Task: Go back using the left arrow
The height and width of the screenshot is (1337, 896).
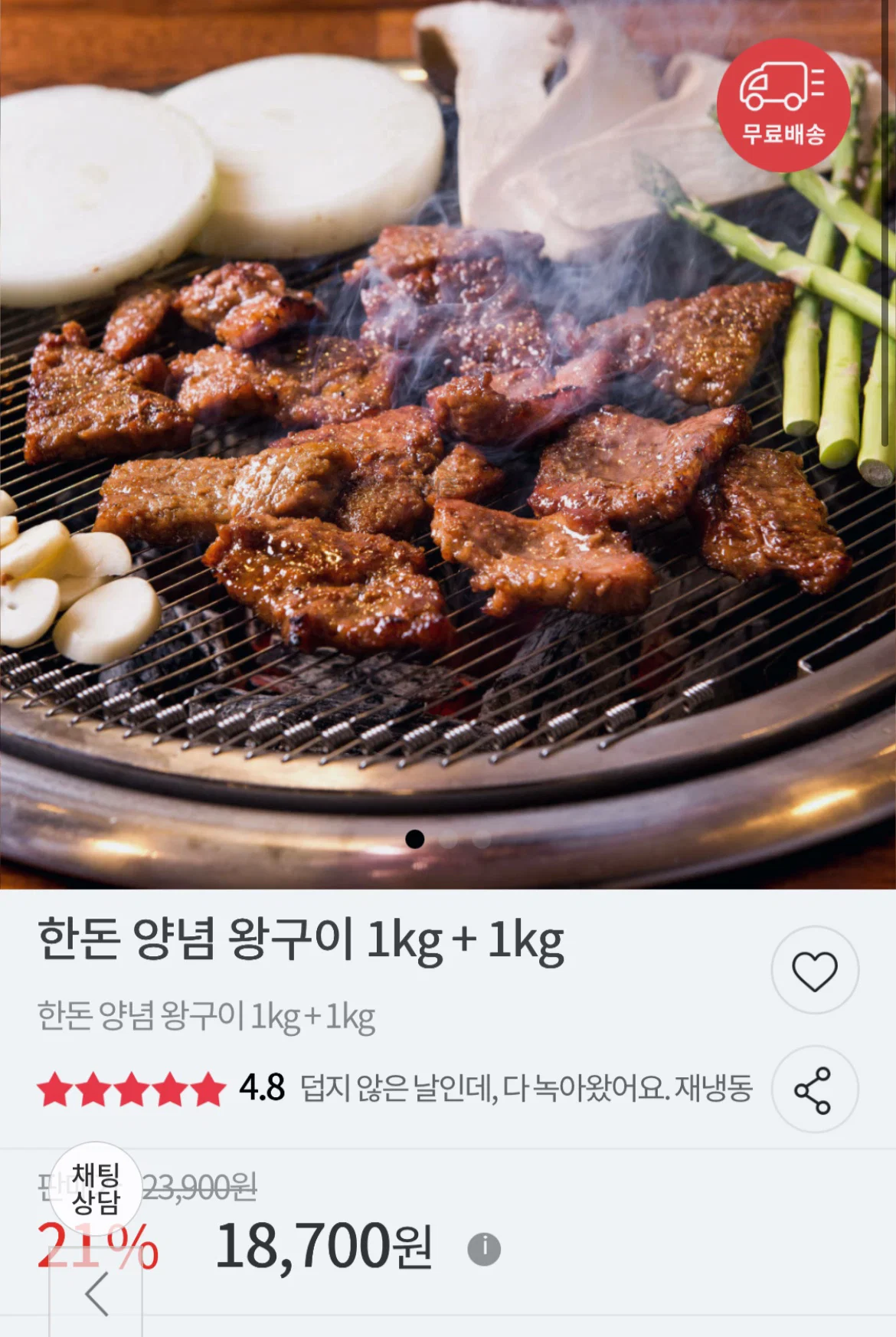Action: coord(96,1295)
